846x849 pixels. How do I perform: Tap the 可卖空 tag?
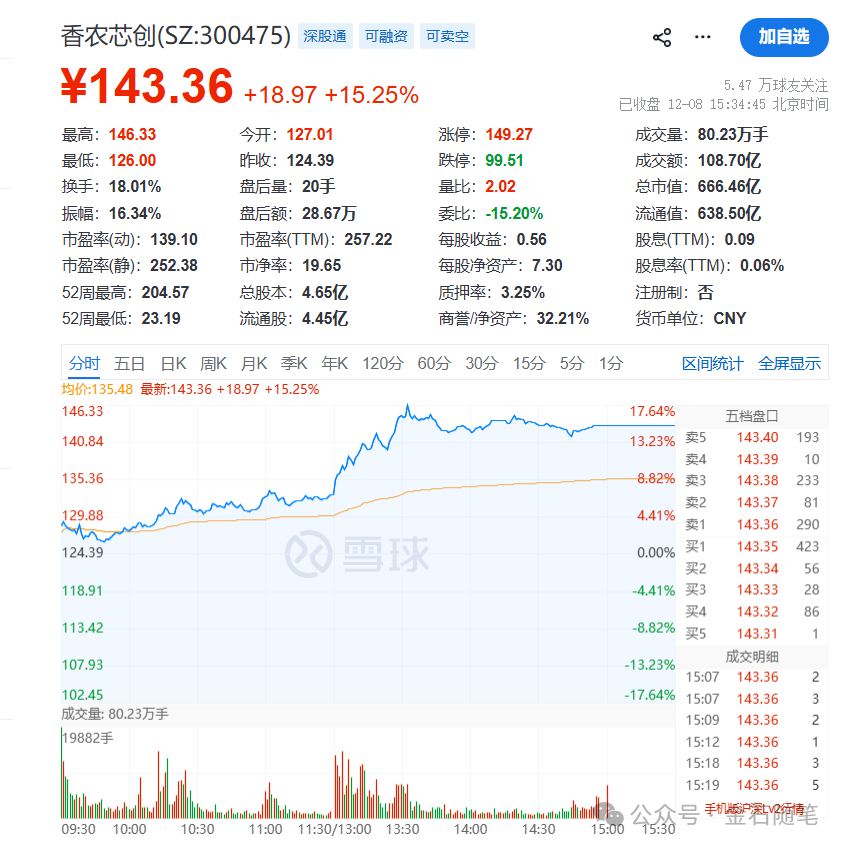[446, 37]
